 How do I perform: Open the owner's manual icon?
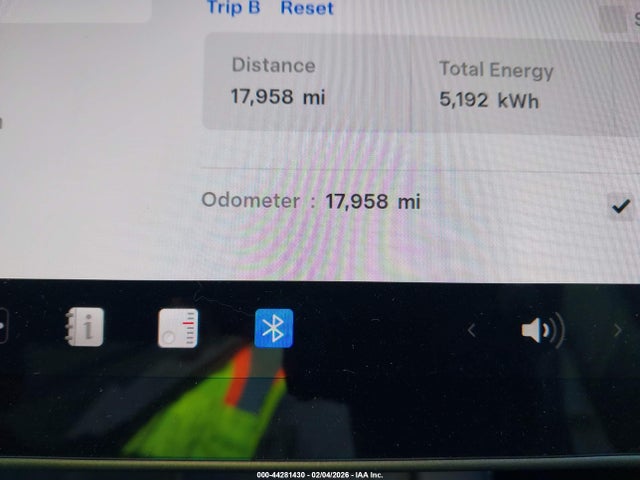coord(84,327)
